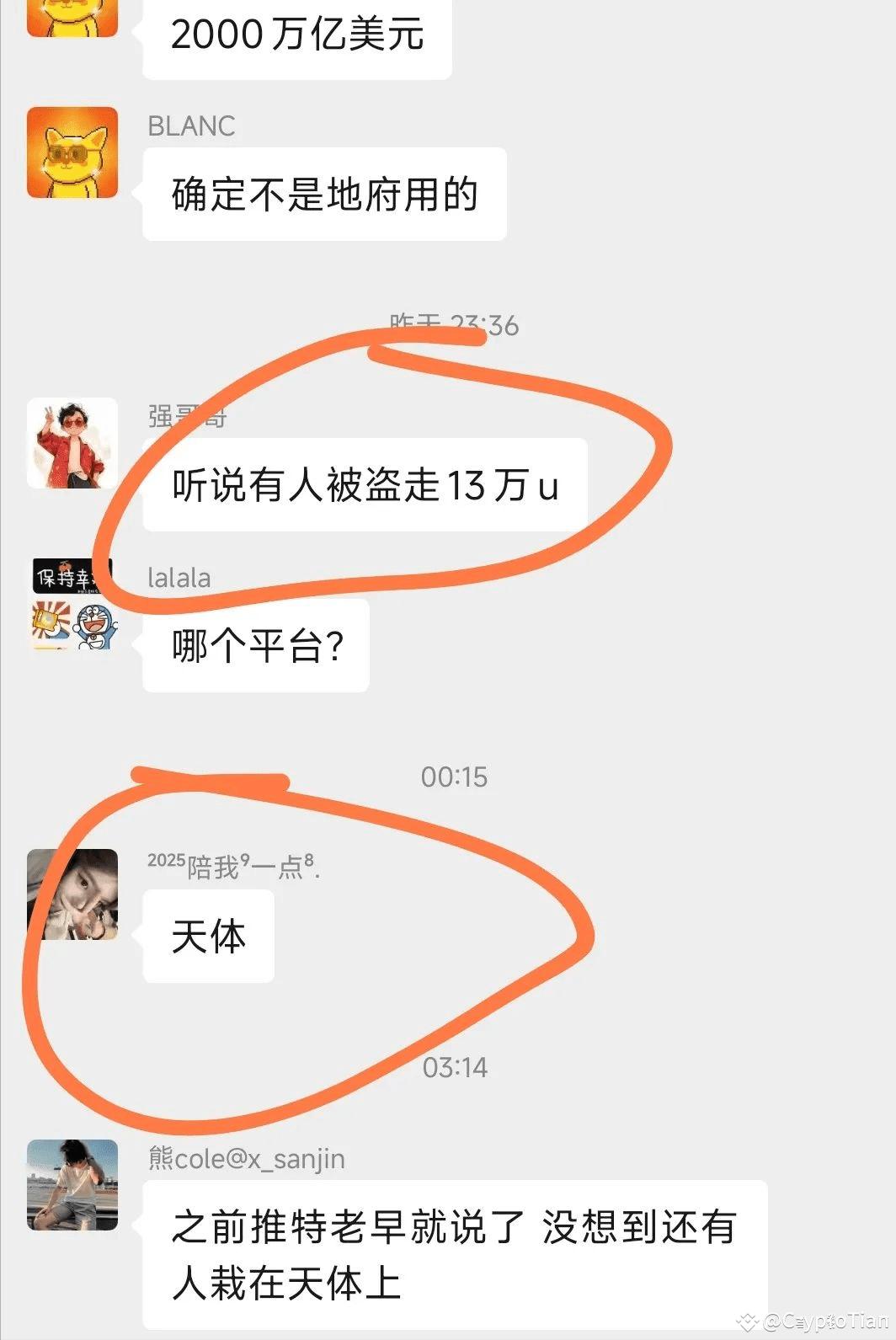Image resolution: width=896 pixels, height=1340 pixels.
Task: Click the 03:14 timestamp label
Action: (x=455, y=1066)
